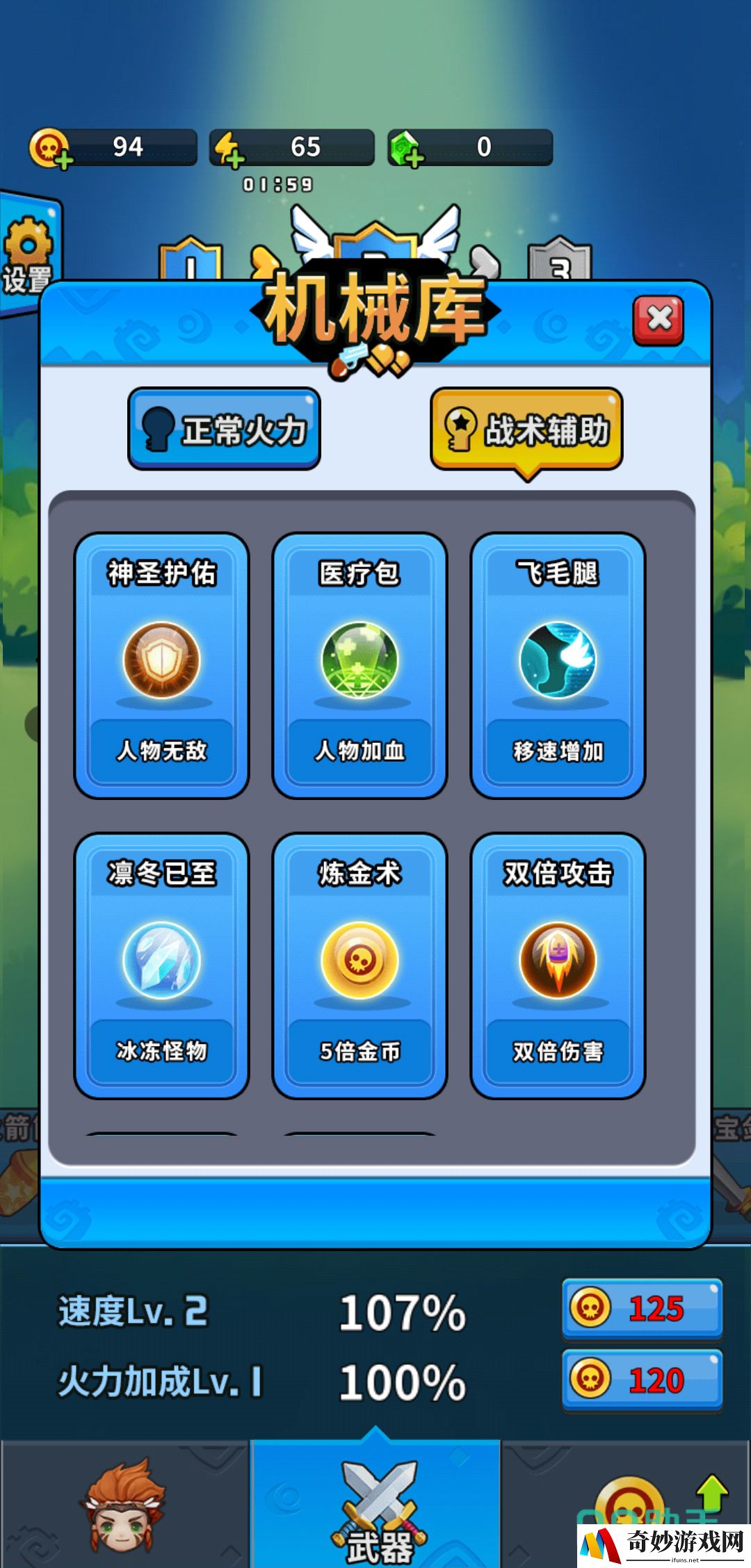Close the 机械库 dialog
The image size is (751, 1568).
coord(658,320)
